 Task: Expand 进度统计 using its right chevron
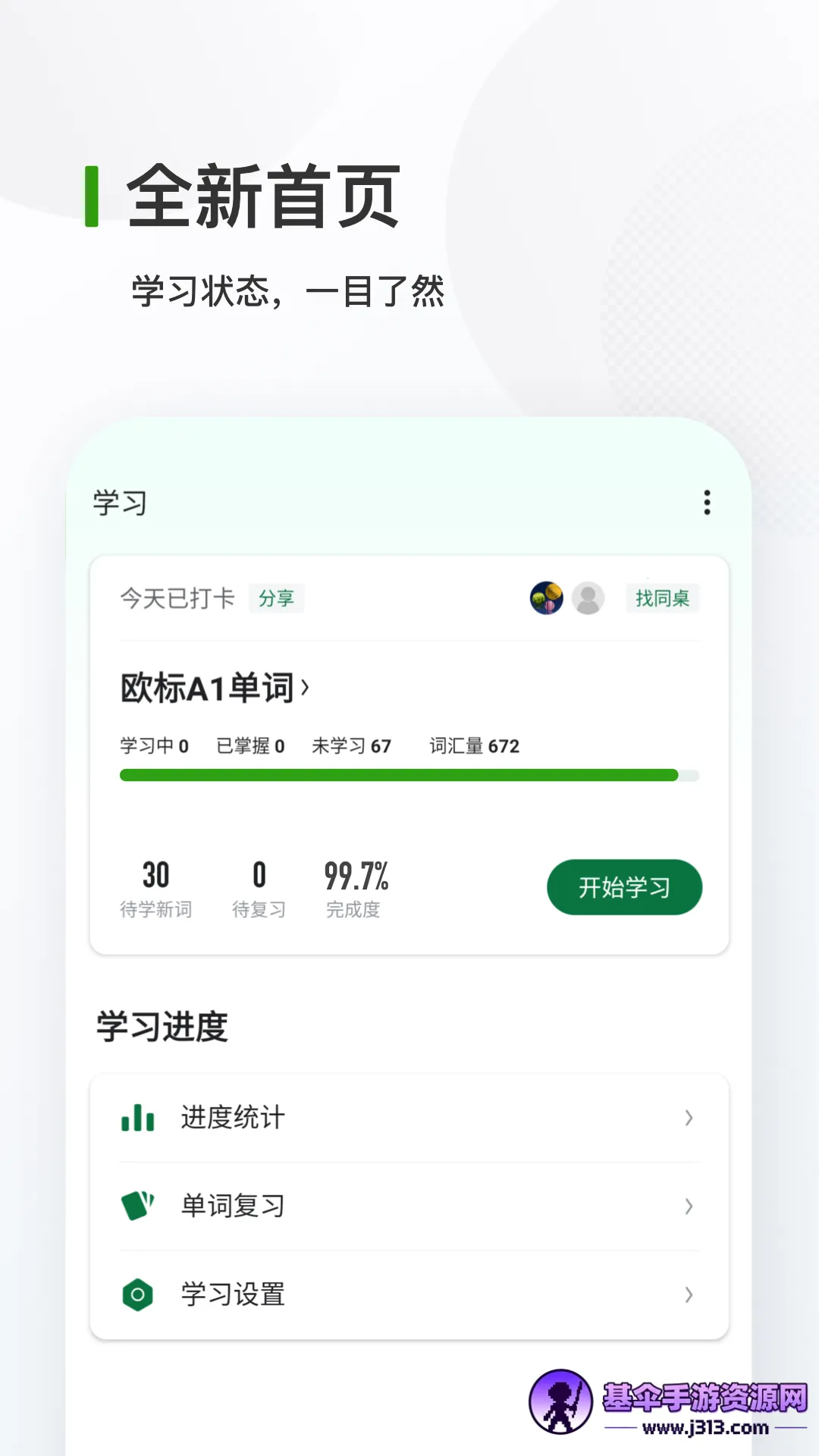pyautogui.click(x=689, y=1118)
